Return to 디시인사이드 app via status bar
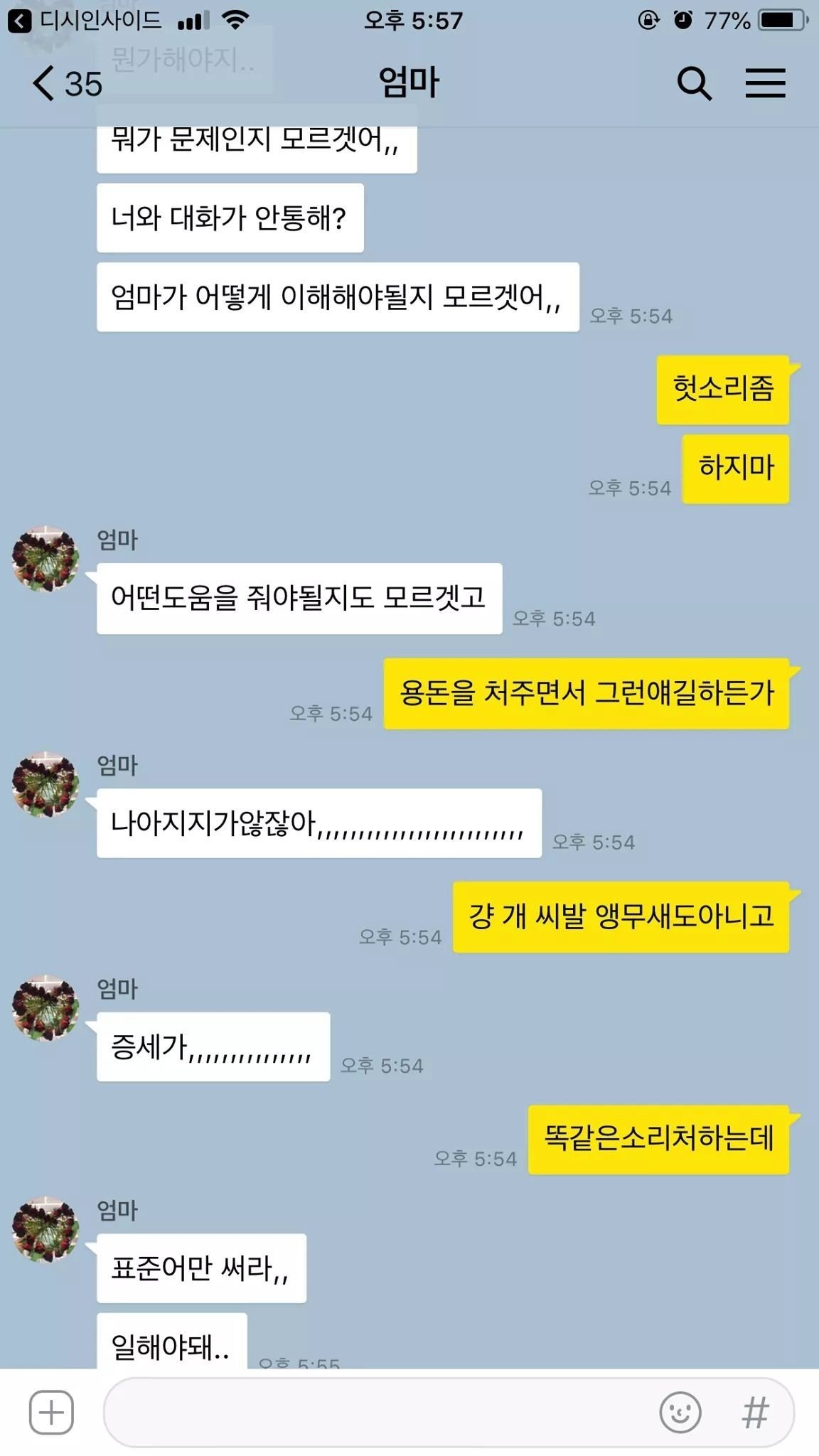 coord(84,21)
